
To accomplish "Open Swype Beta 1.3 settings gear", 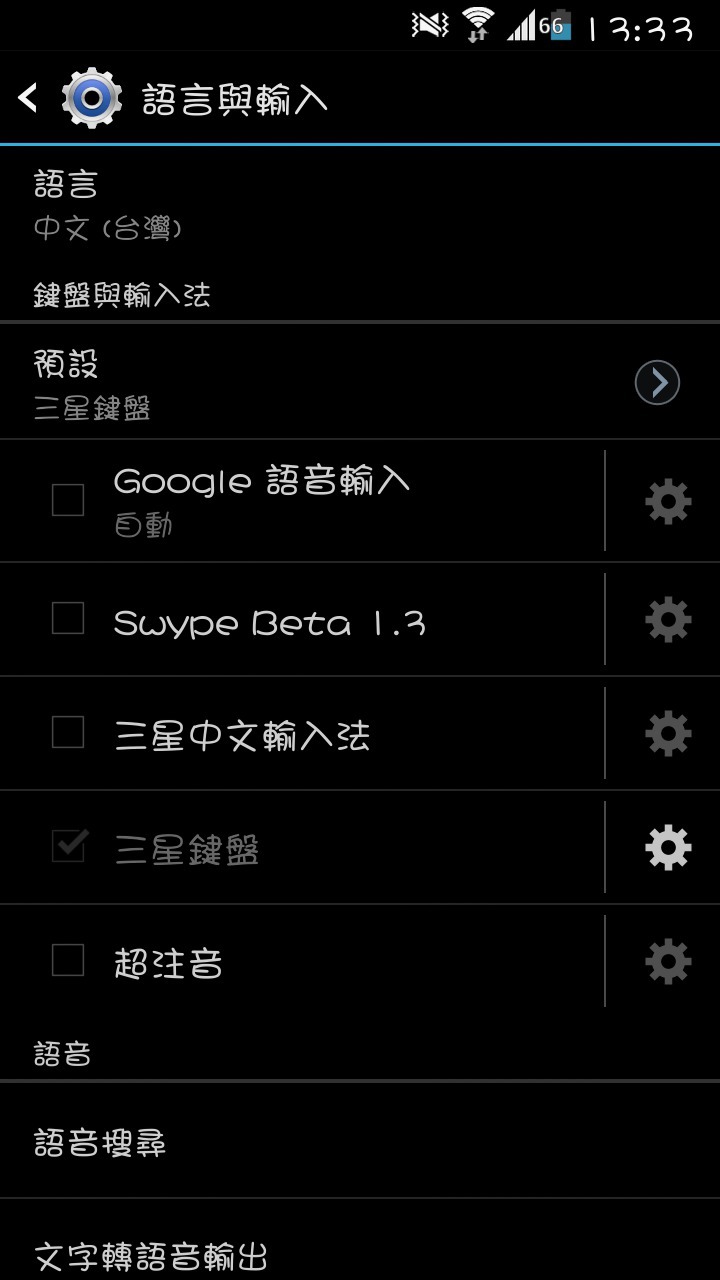I will click(667, 619).
